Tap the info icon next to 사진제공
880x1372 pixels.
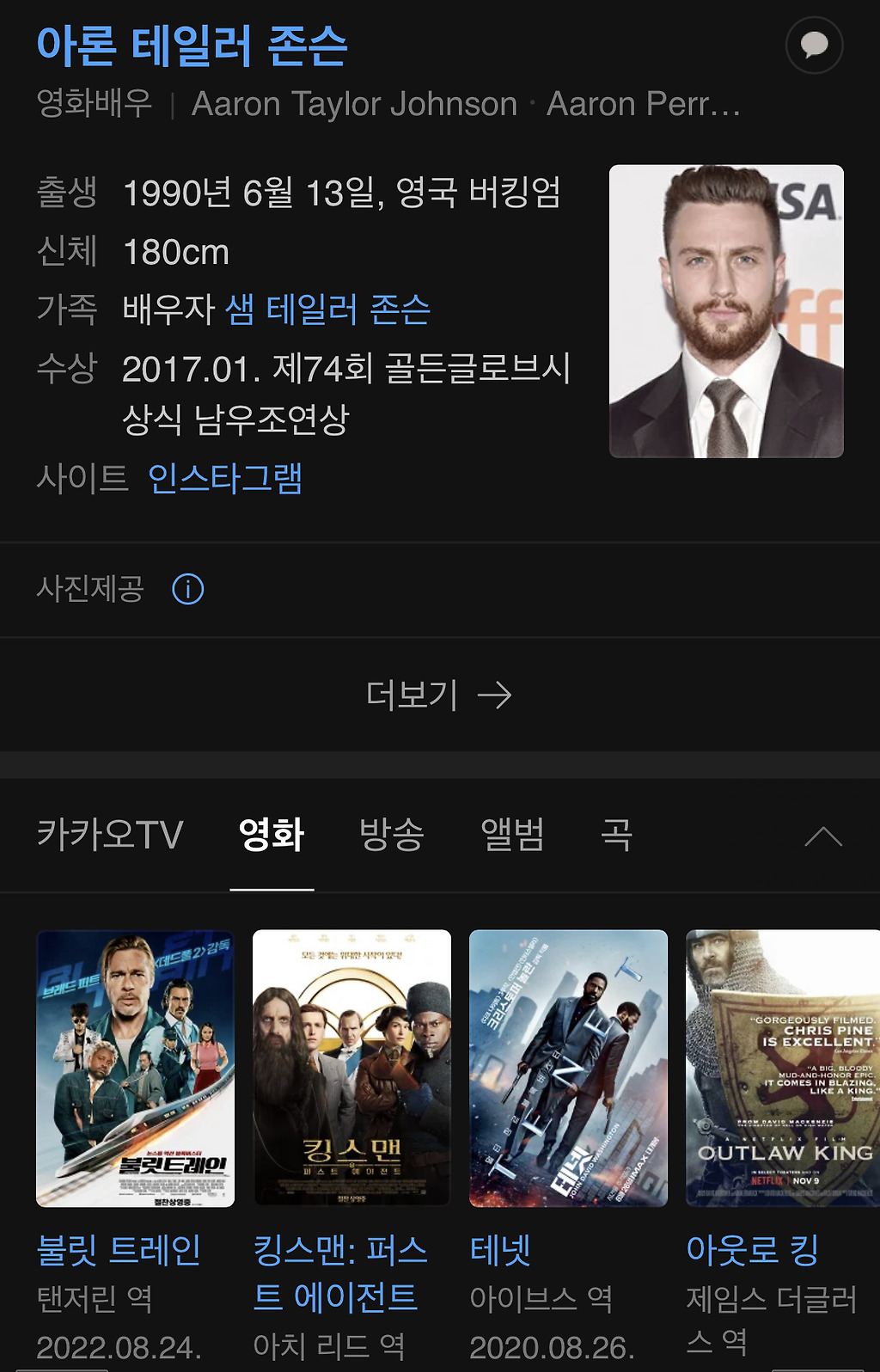[188, 590]
